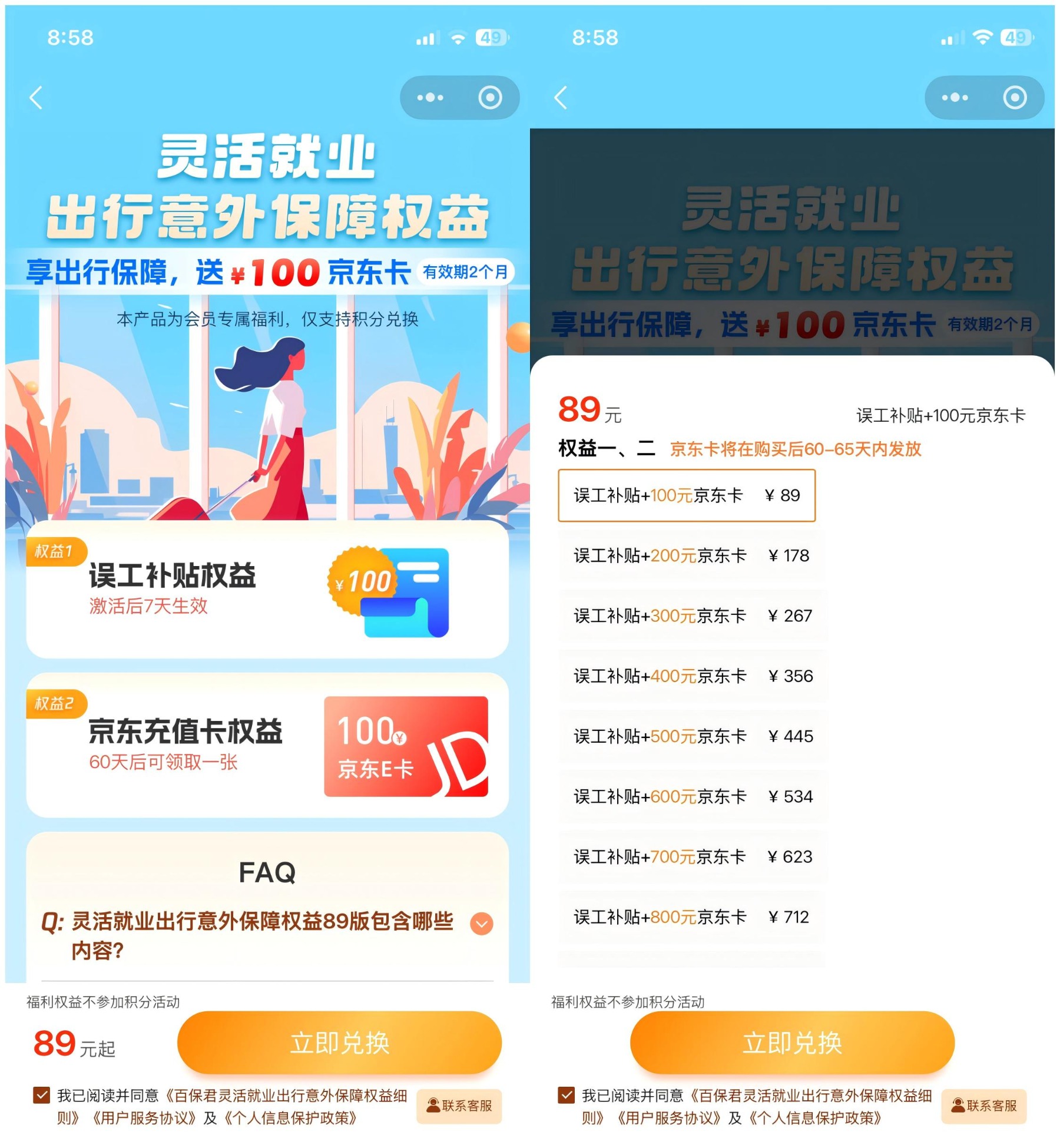Select 误工补贴+100元京东卡 option at ¥89

tap(687, 495)
